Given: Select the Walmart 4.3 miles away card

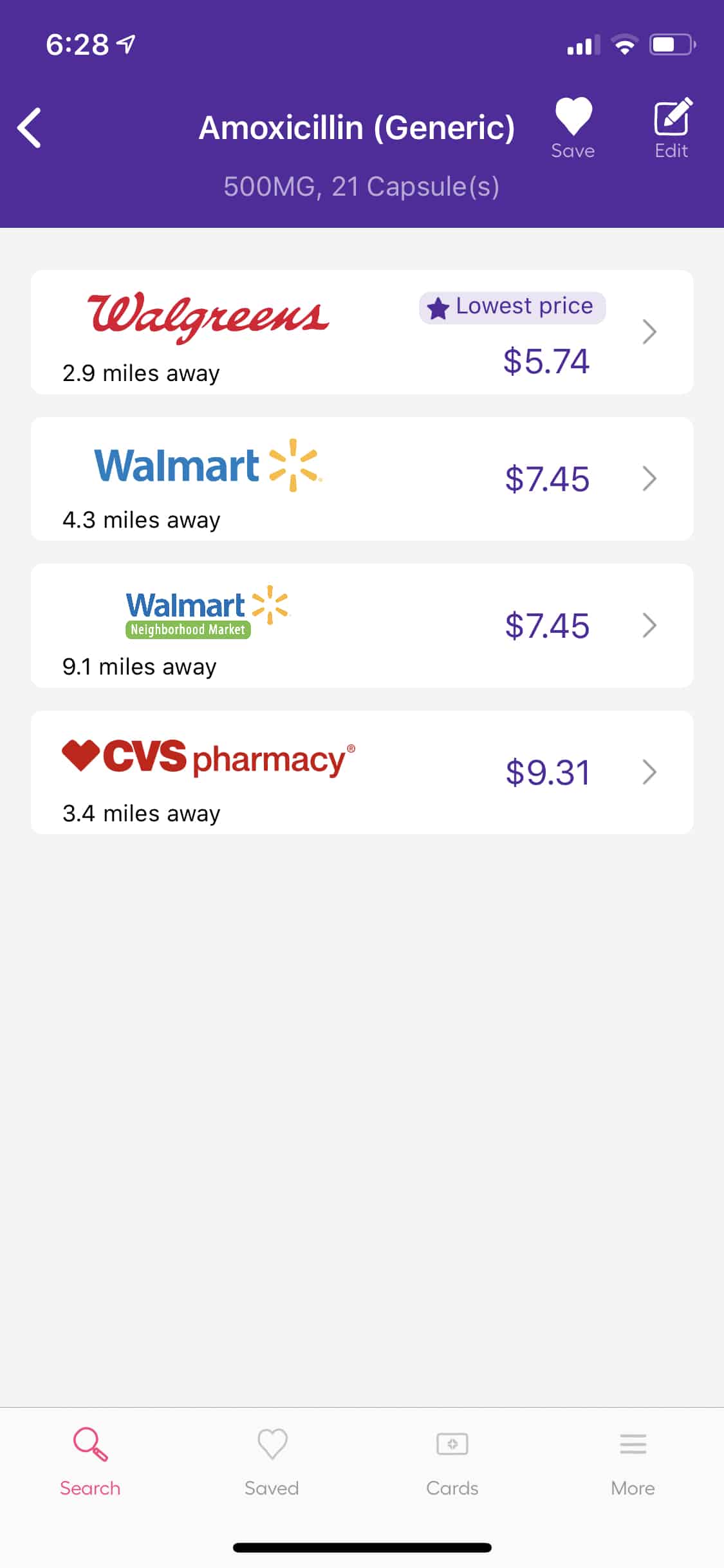Looking at the screenshot, I should 362,479.
